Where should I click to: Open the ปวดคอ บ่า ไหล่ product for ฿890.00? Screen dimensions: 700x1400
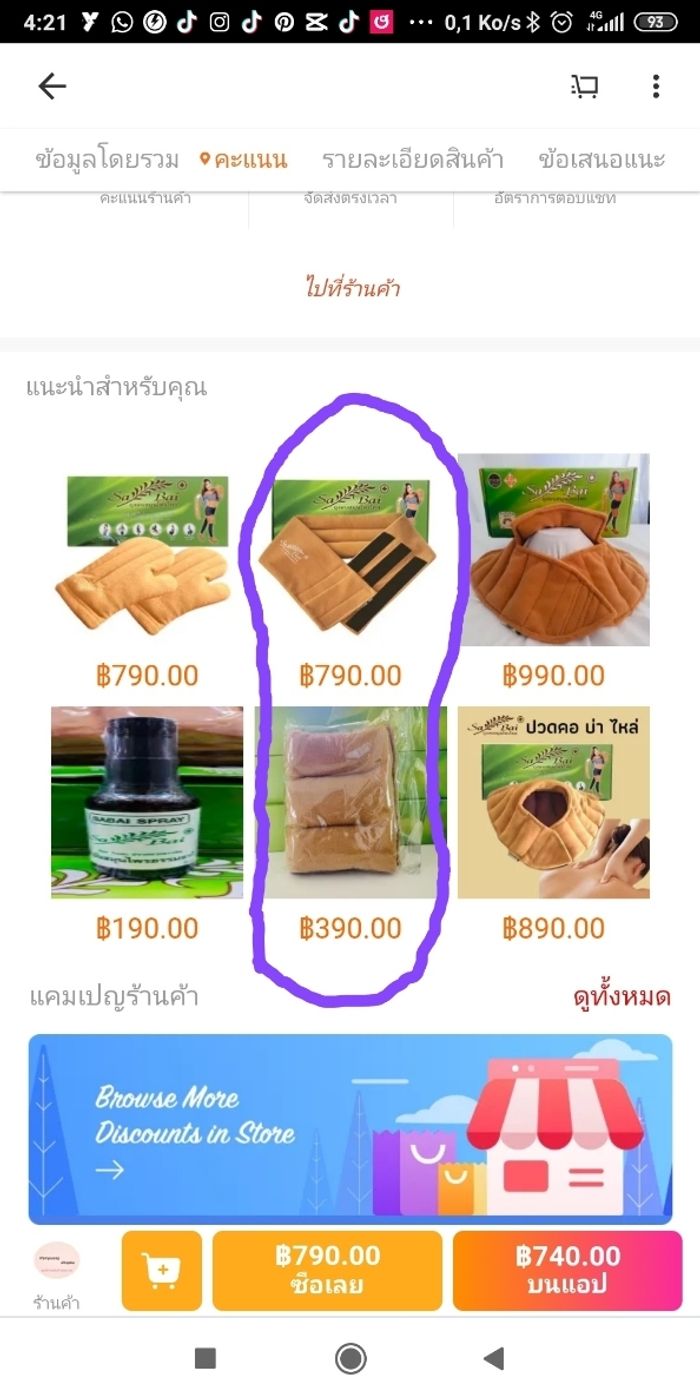point(553,803)
